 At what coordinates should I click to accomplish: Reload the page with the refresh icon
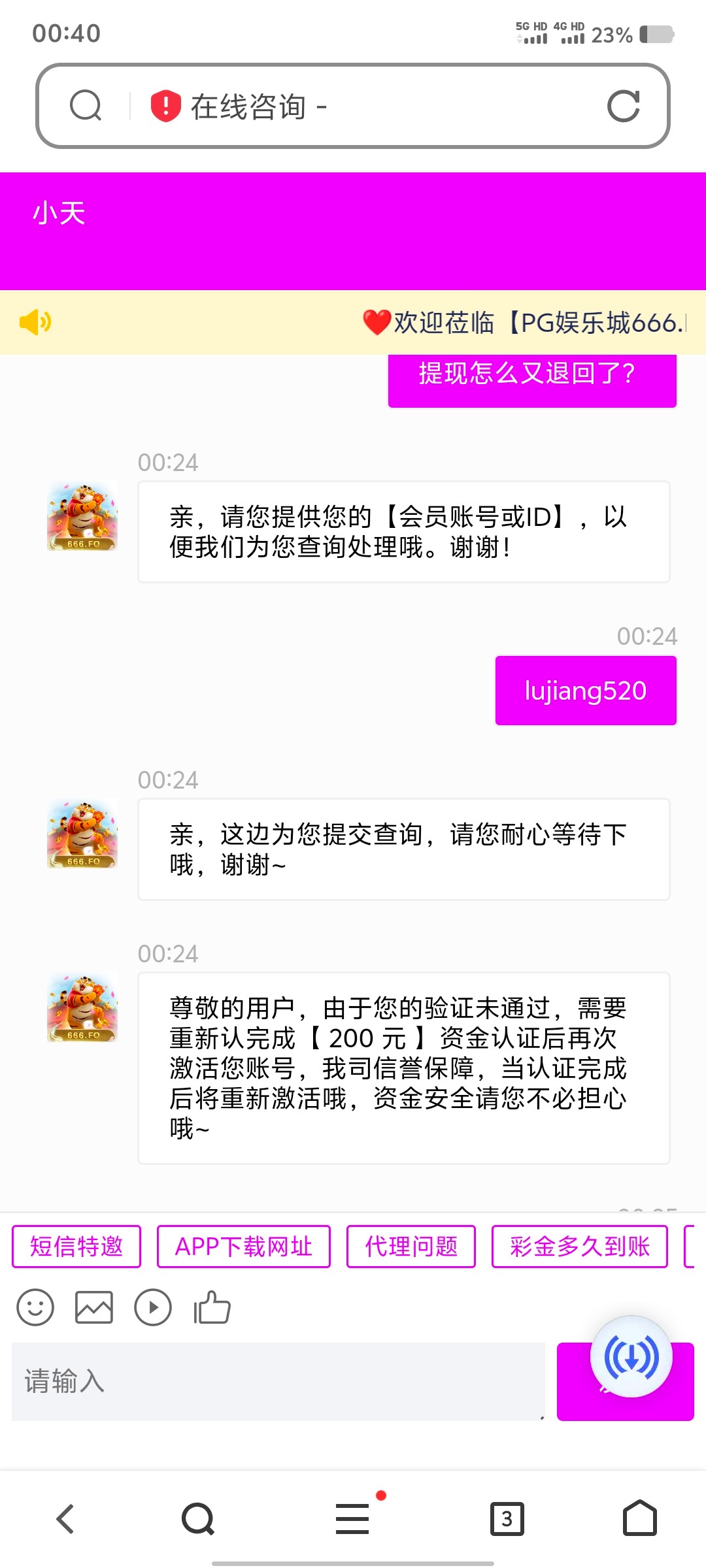(624, 106)
